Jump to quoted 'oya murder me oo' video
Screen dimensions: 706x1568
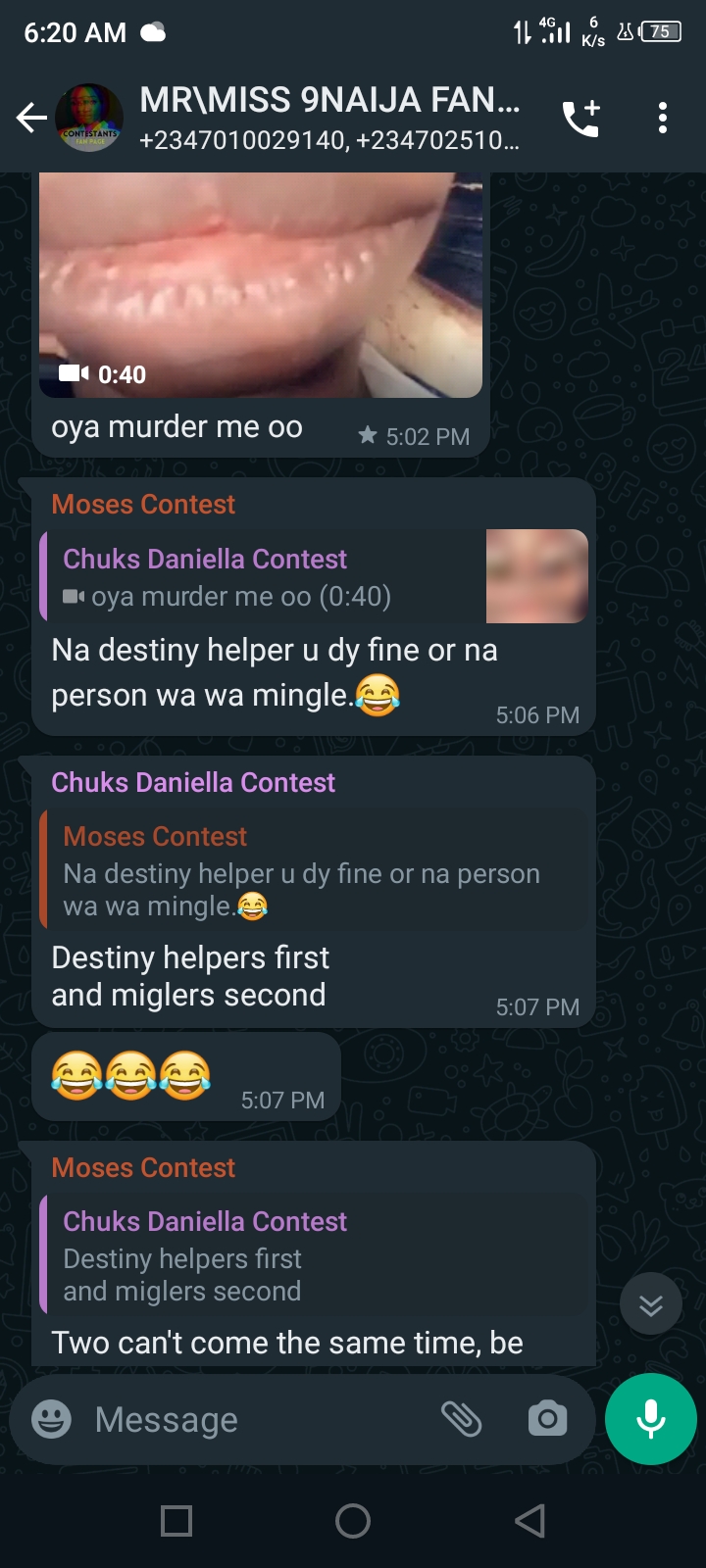pyautogui.click(x=314, y=576)
